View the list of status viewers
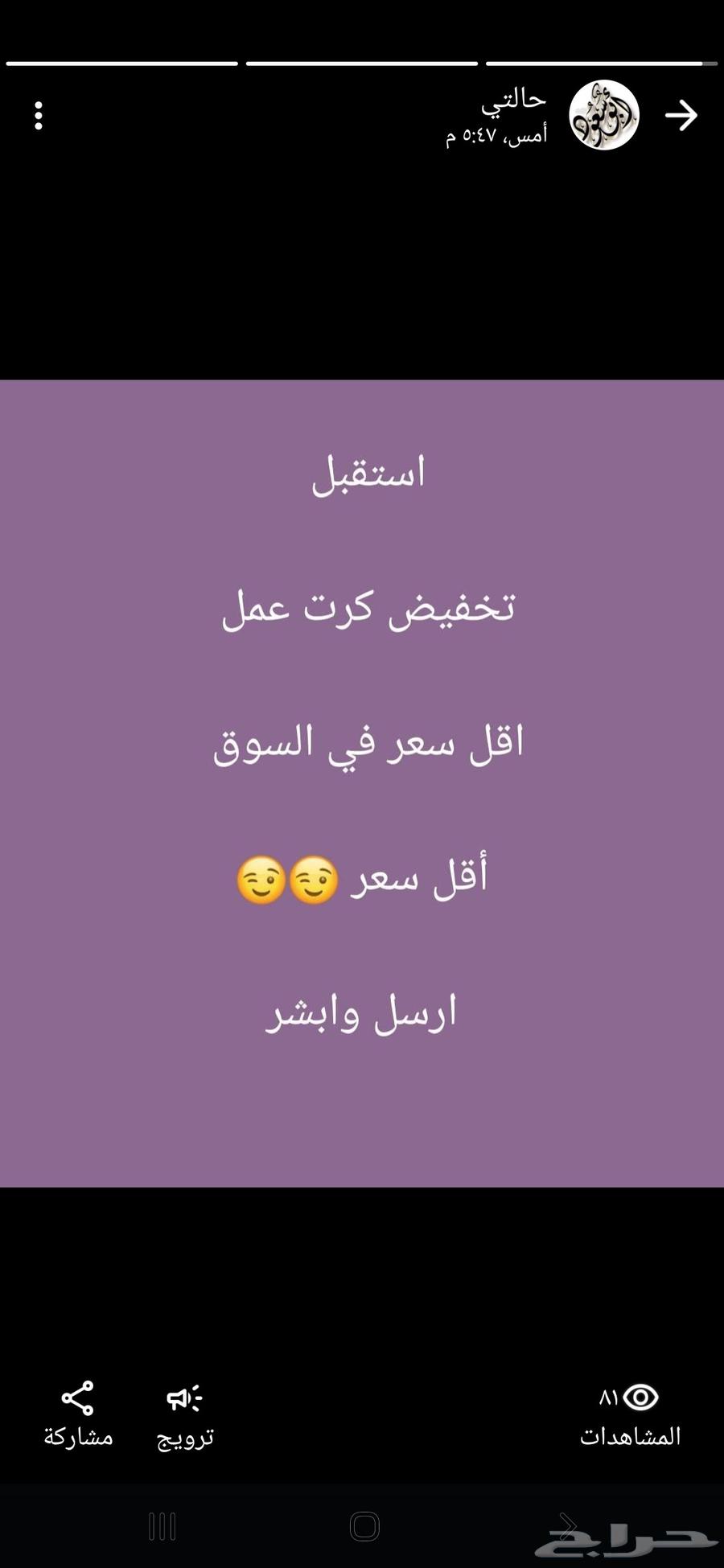Viewport: 724px width, 1568px height. click(x=631, y=1414)
